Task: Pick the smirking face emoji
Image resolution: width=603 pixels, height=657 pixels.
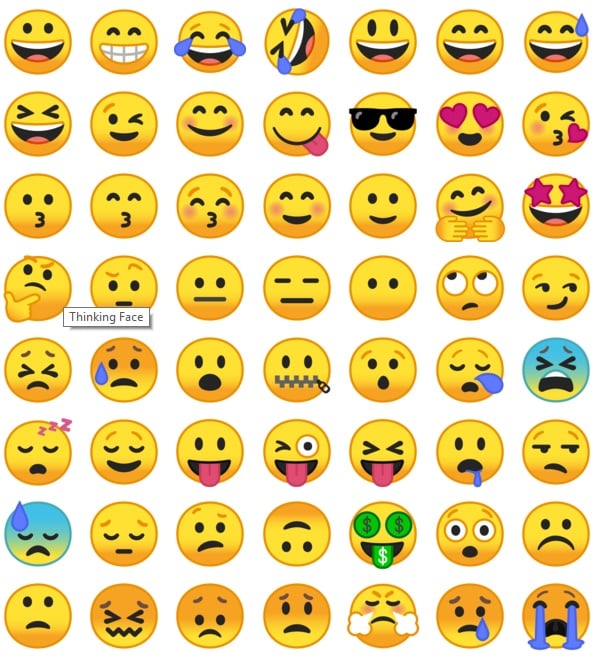Action: tap(555, 288)
